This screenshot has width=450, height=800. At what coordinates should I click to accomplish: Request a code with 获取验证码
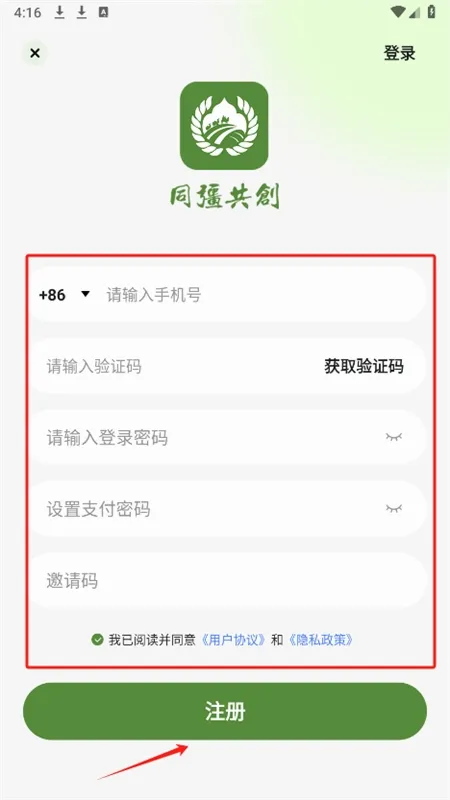pos(364,366)
